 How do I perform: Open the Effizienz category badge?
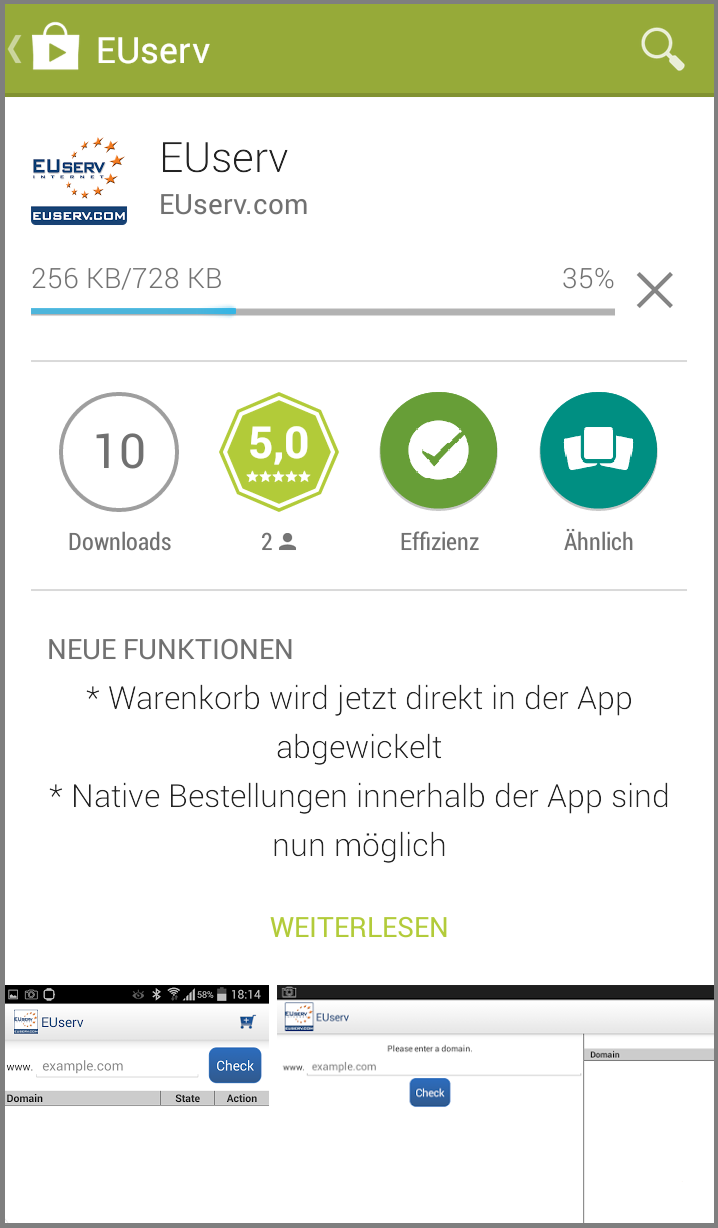[x=439, y=451]
